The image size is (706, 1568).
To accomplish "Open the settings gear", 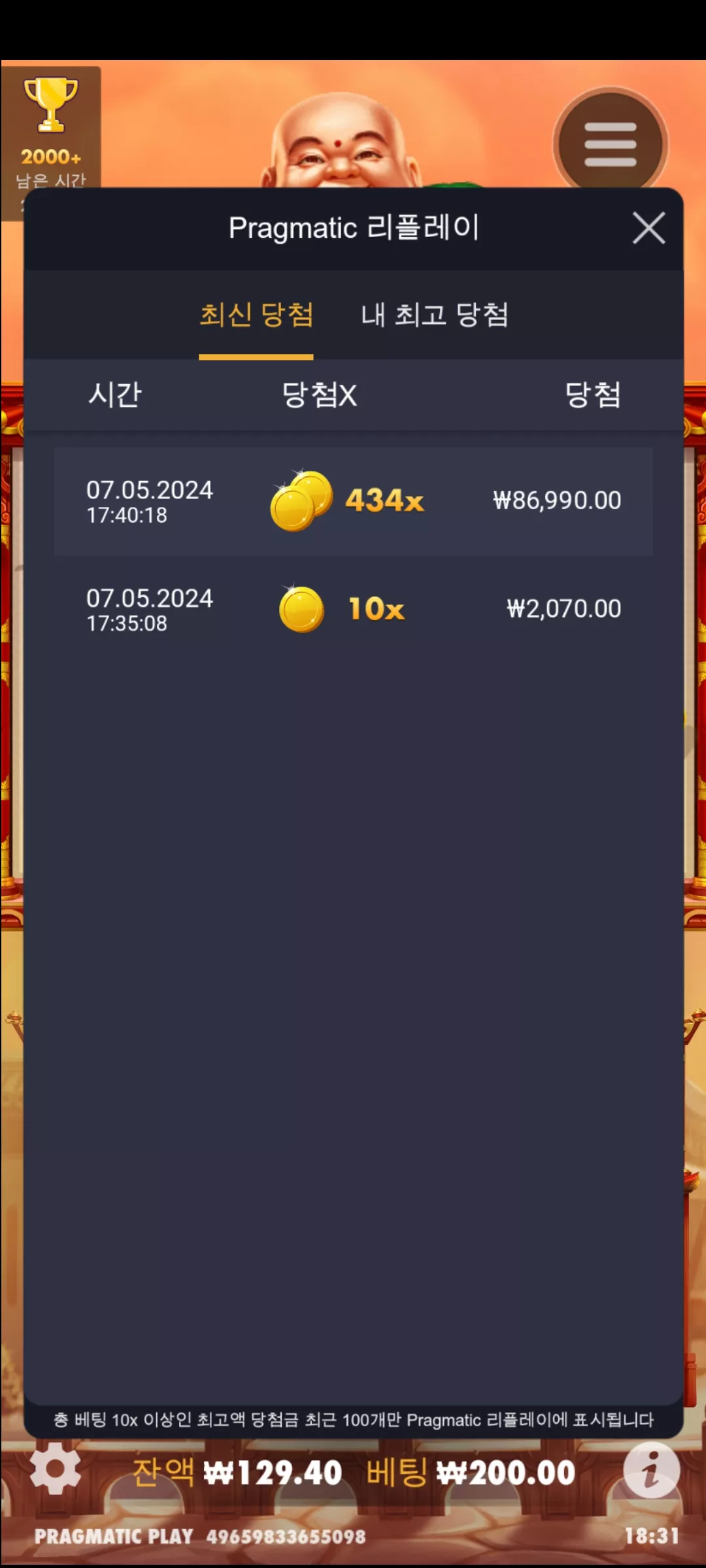I will 56,1468.
